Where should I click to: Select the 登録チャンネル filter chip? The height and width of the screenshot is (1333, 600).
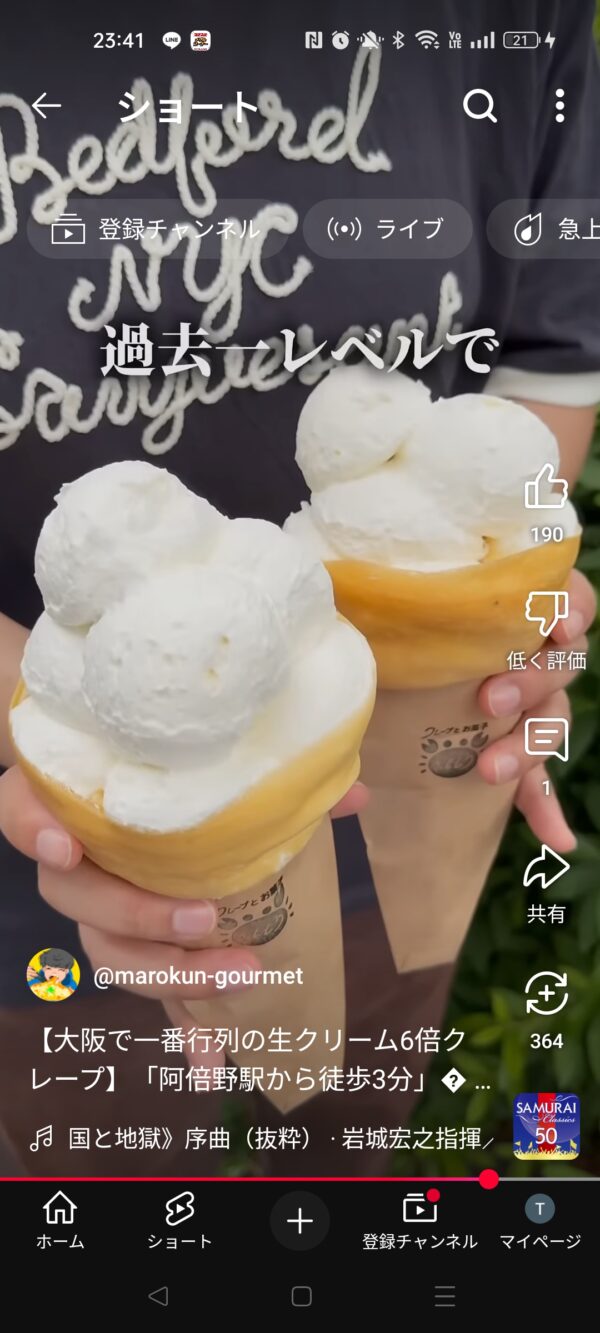click(160, 229)
